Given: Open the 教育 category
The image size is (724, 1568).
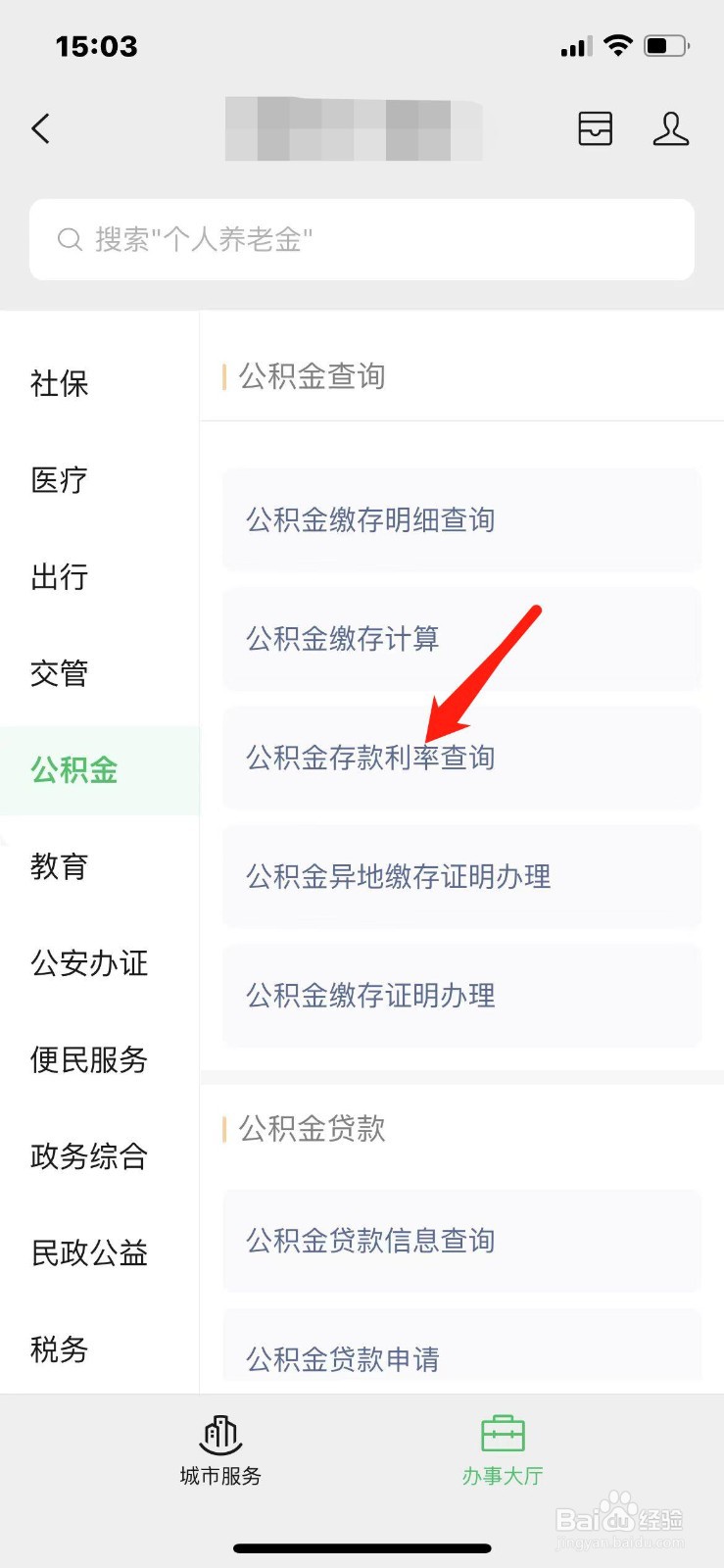Looking at the screenshot, I should [59, 867].
